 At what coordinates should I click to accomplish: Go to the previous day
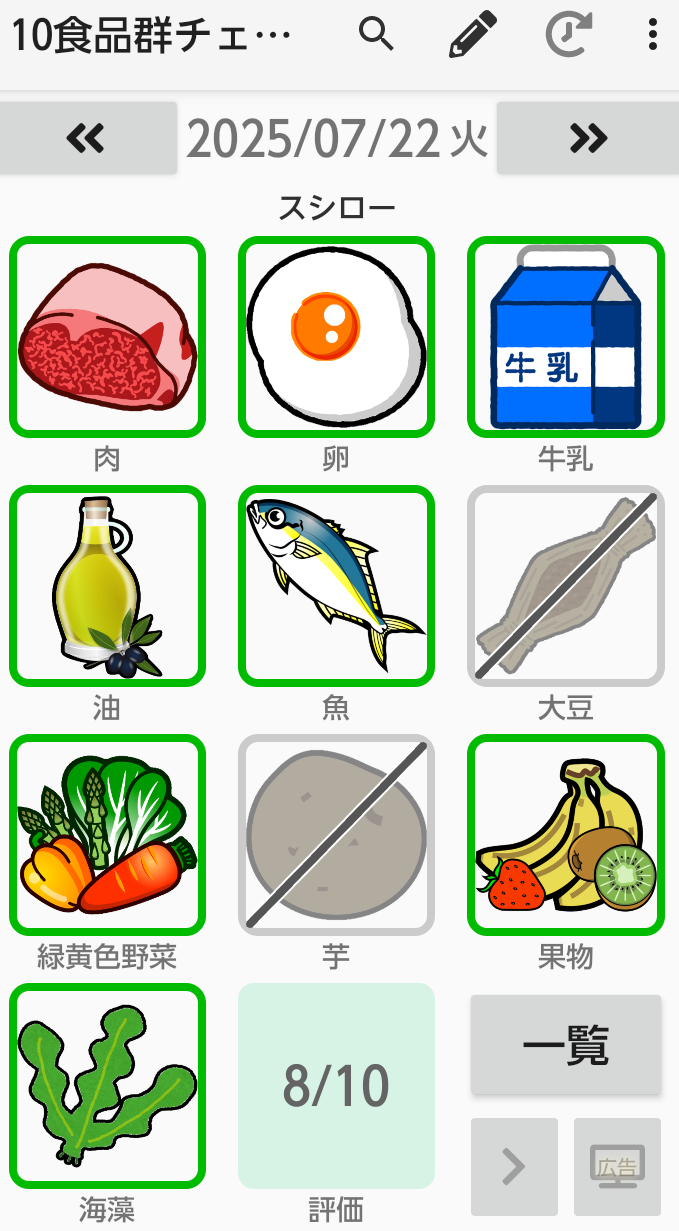[88, 138]
